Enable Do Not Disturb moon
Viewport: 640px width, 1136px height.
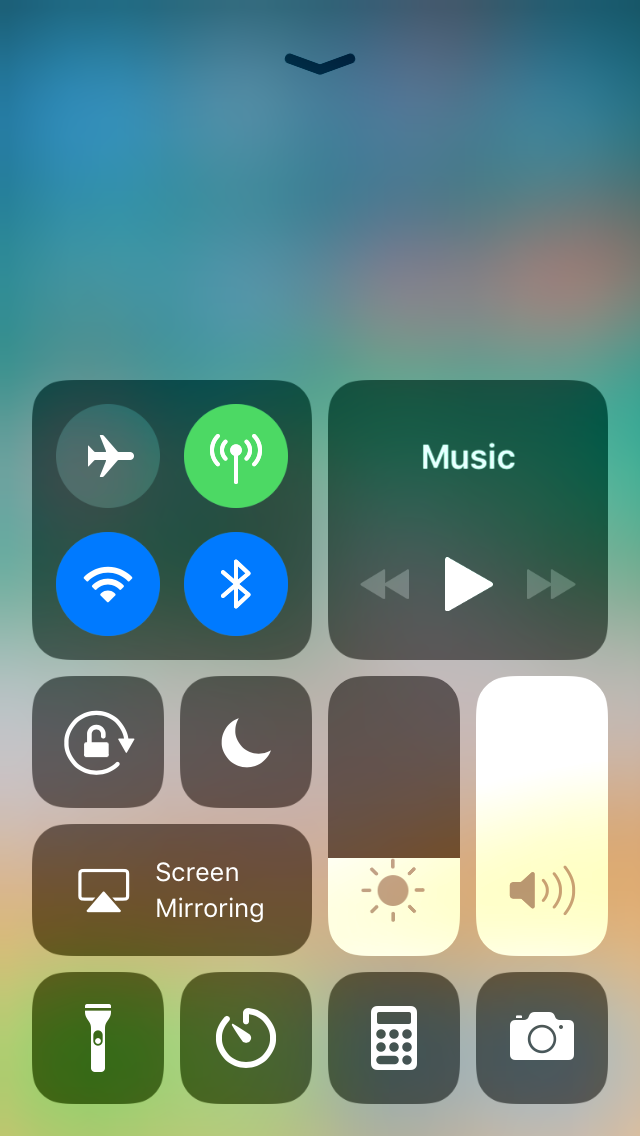pos(246,742)
